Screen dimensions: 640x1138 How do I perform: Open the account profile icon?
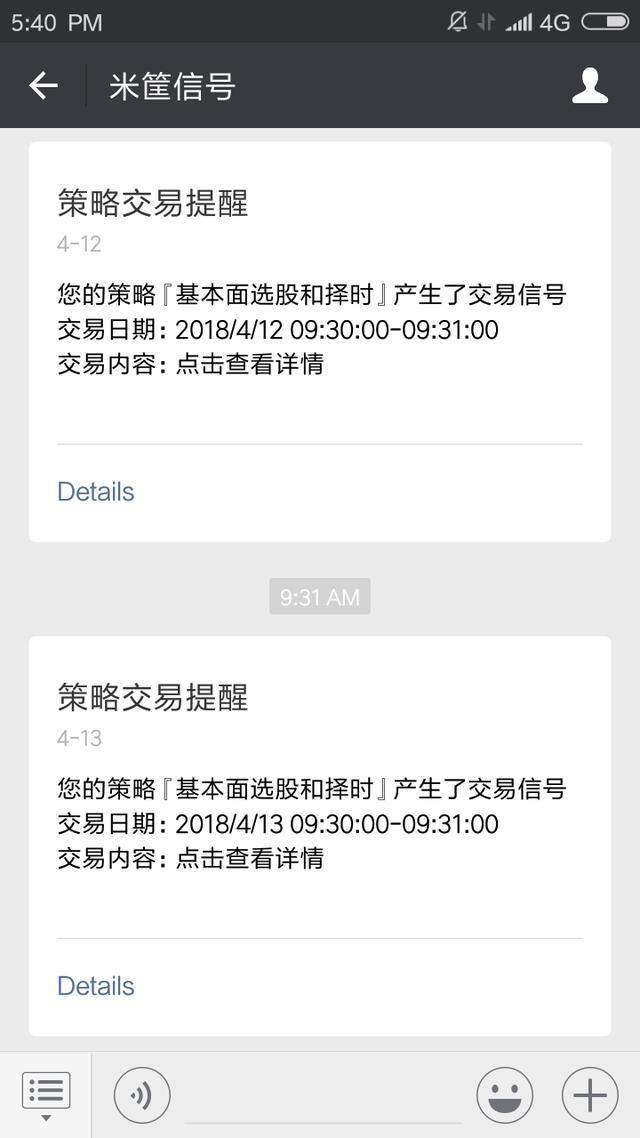coord(590,86)
